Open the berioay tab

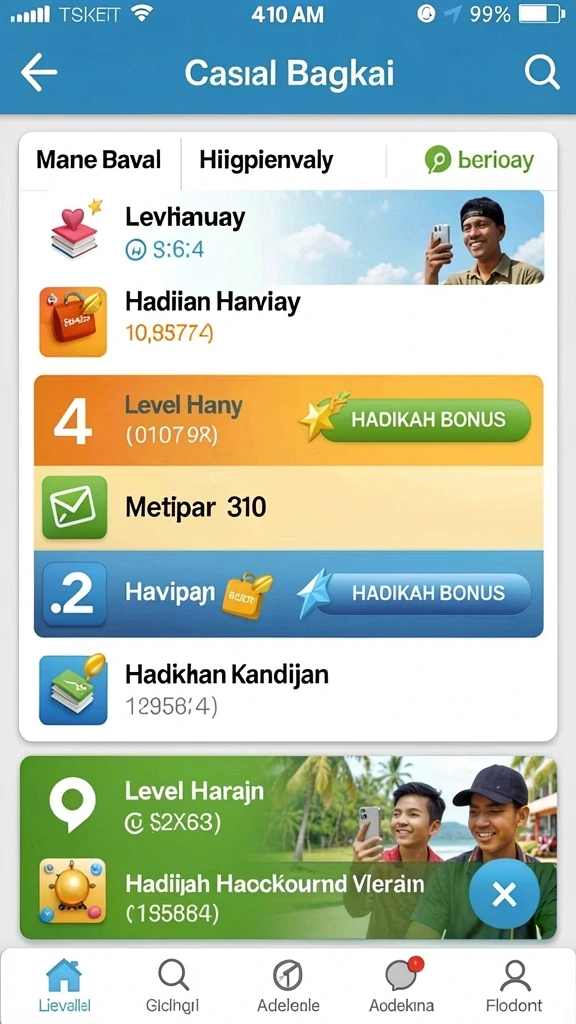click(480, 160)
